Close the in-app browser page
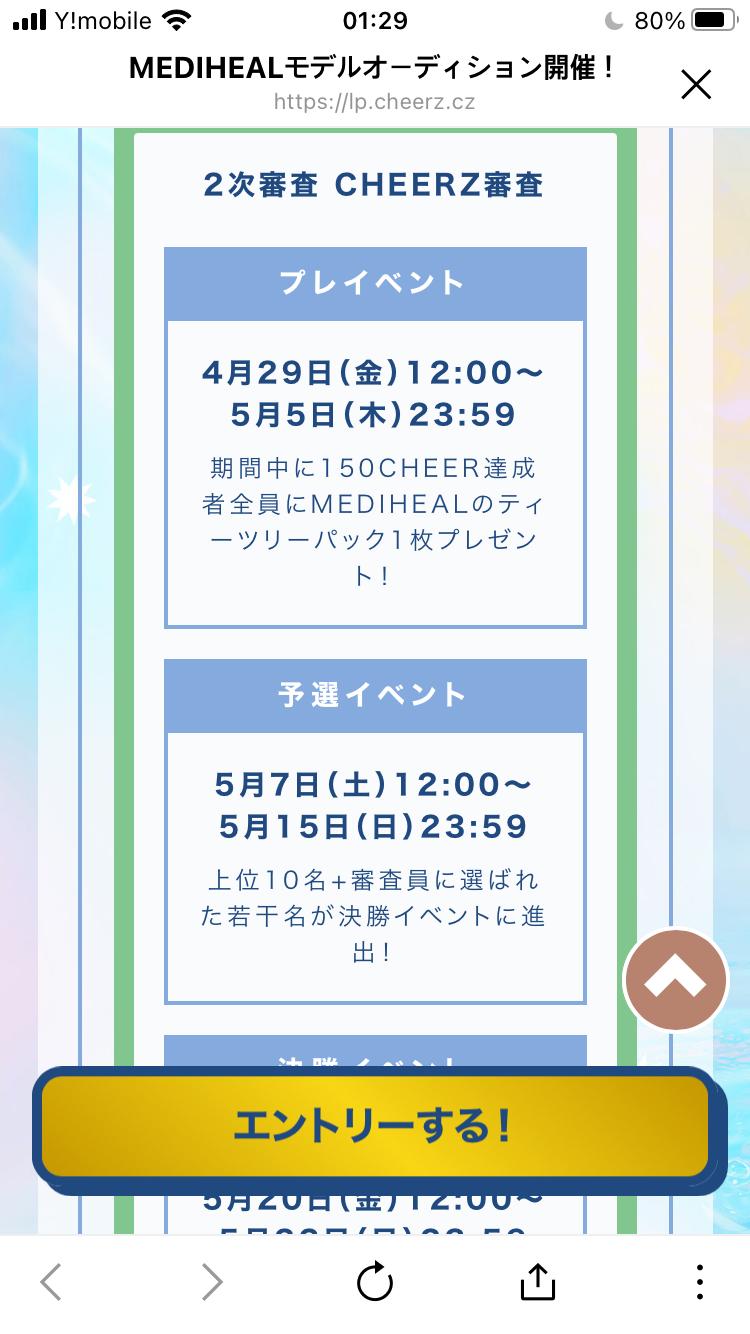The height and width of the screenshot is (1334, 750). 696,85
